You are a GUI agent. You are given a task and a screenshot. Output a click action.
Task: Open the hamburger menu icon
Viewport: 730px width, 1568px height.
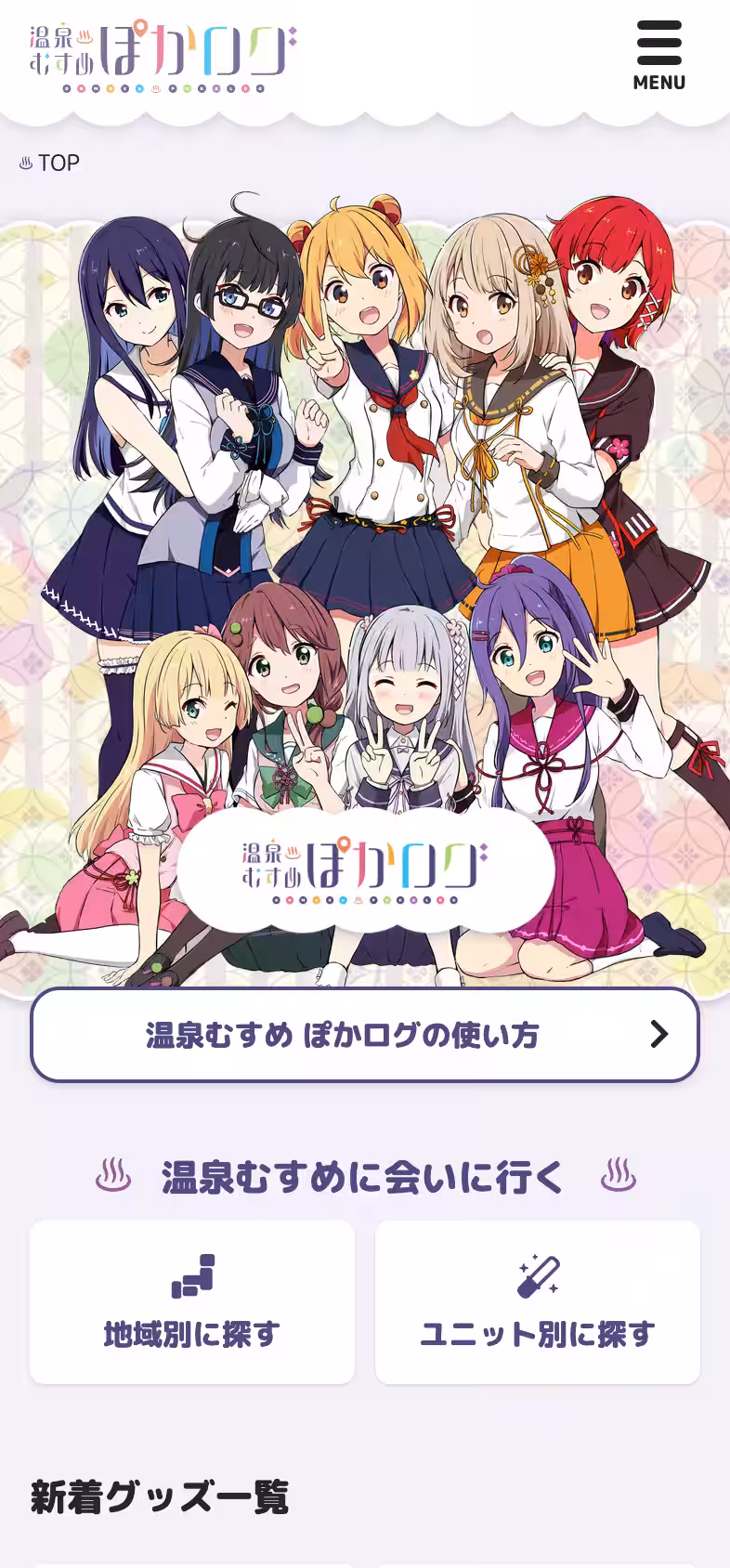click(x=658, y=42)
